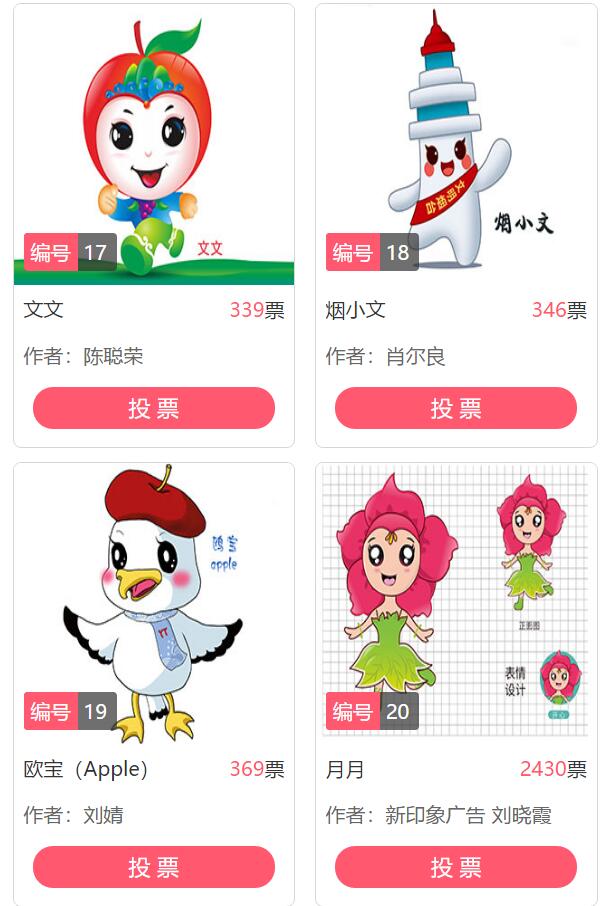Vote for 文文 entry number 17

[x=154, y=408]
